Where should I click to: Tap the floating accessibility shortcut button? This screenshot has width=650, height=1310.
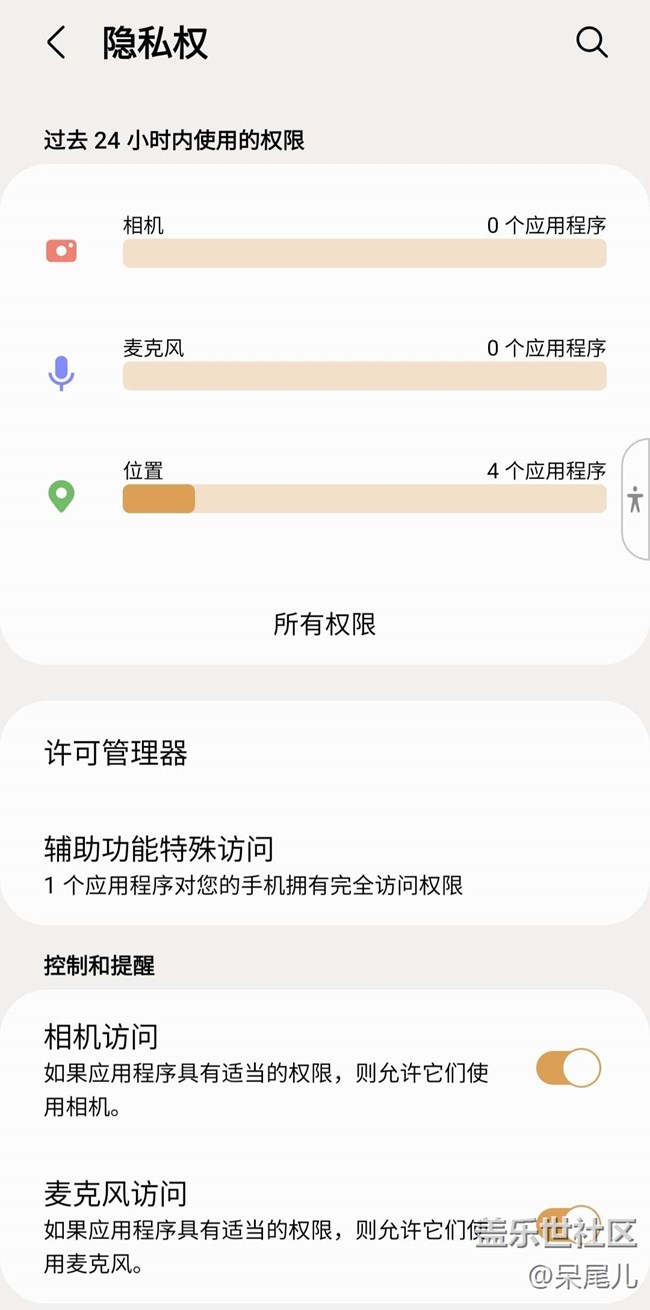(x=635, y=499)
